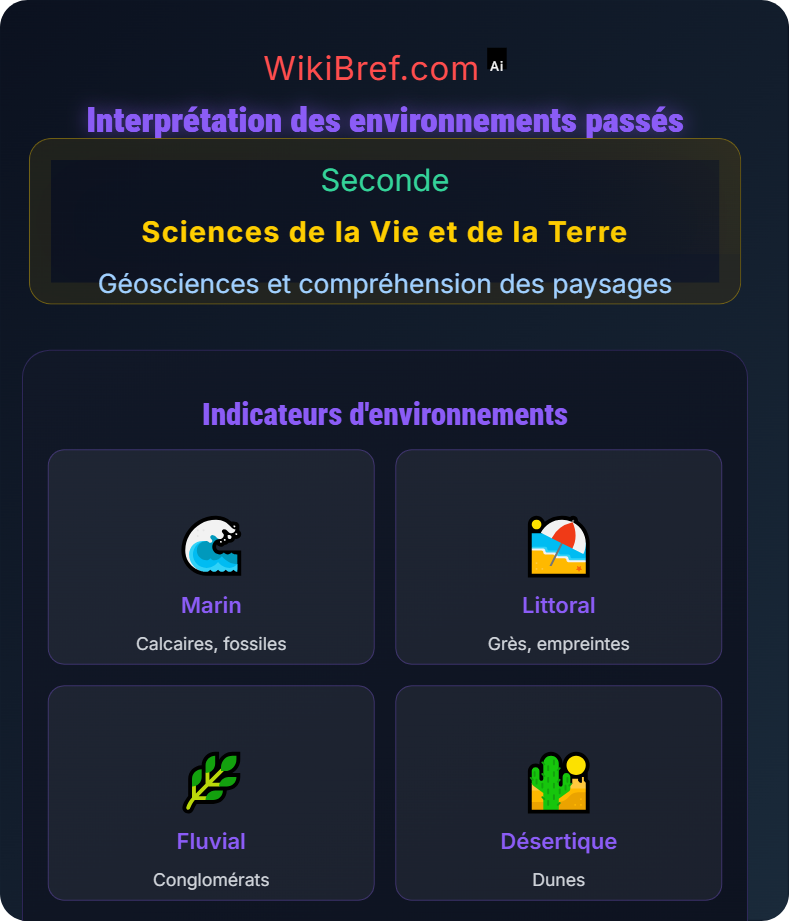Click the sun in the desert icon

click(576, 765)
